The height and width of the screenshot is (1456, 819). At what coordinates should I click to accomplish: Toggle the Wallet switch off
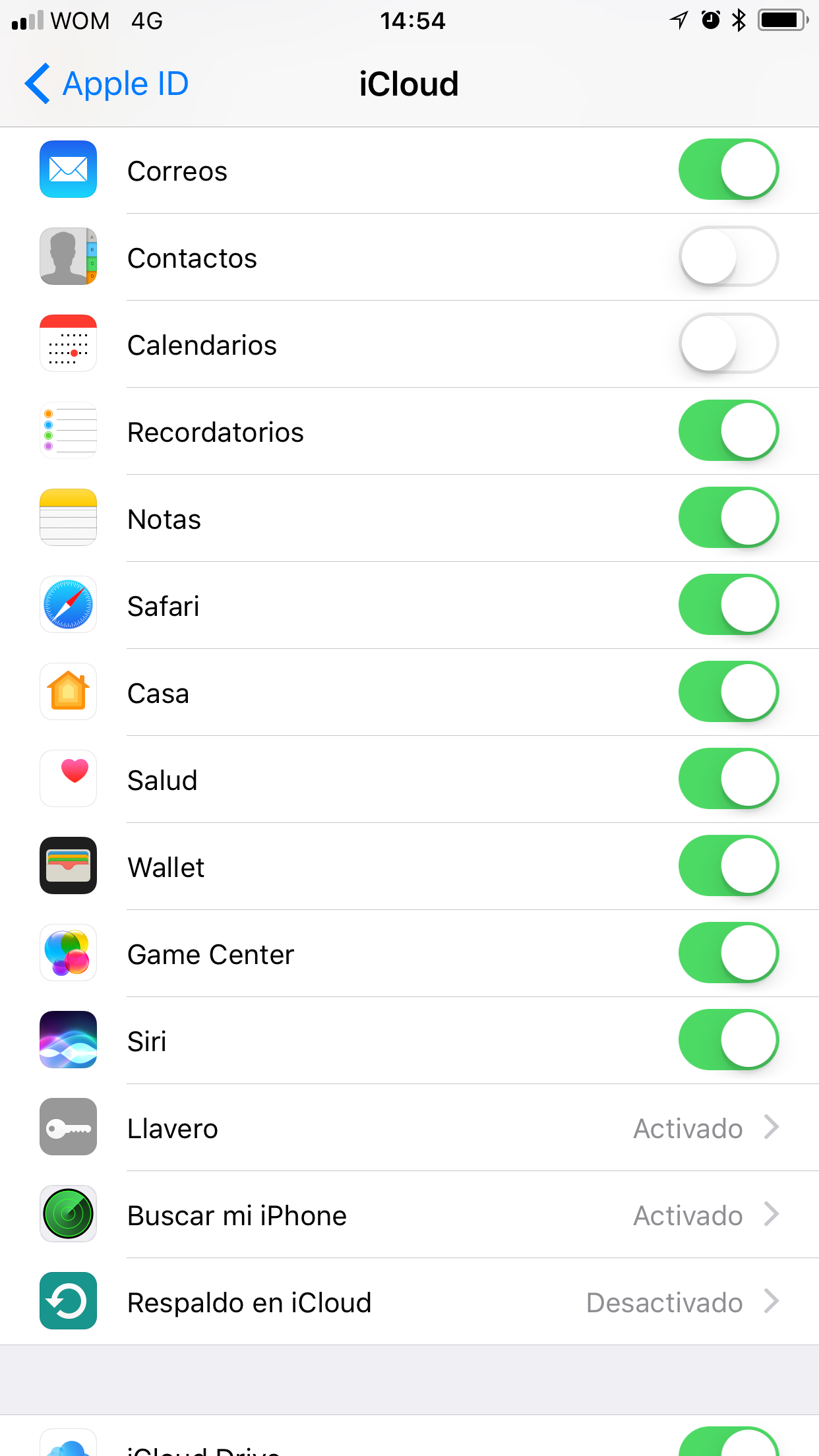[728, 866]
